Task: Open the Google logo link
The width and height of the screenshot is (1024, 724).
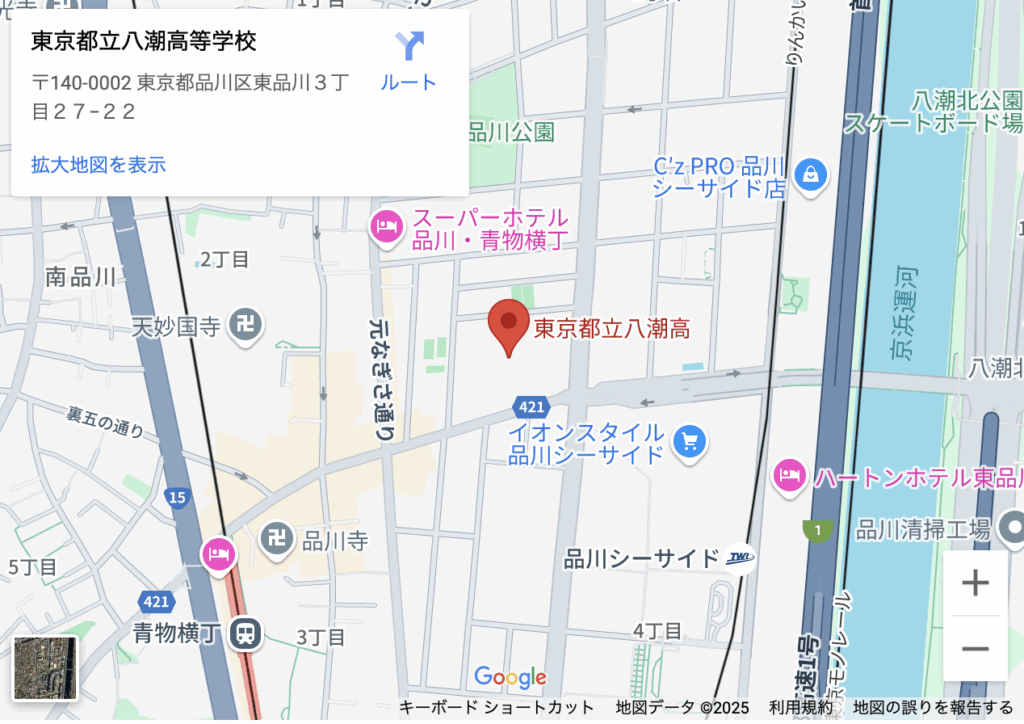Action: pos(510,678)
